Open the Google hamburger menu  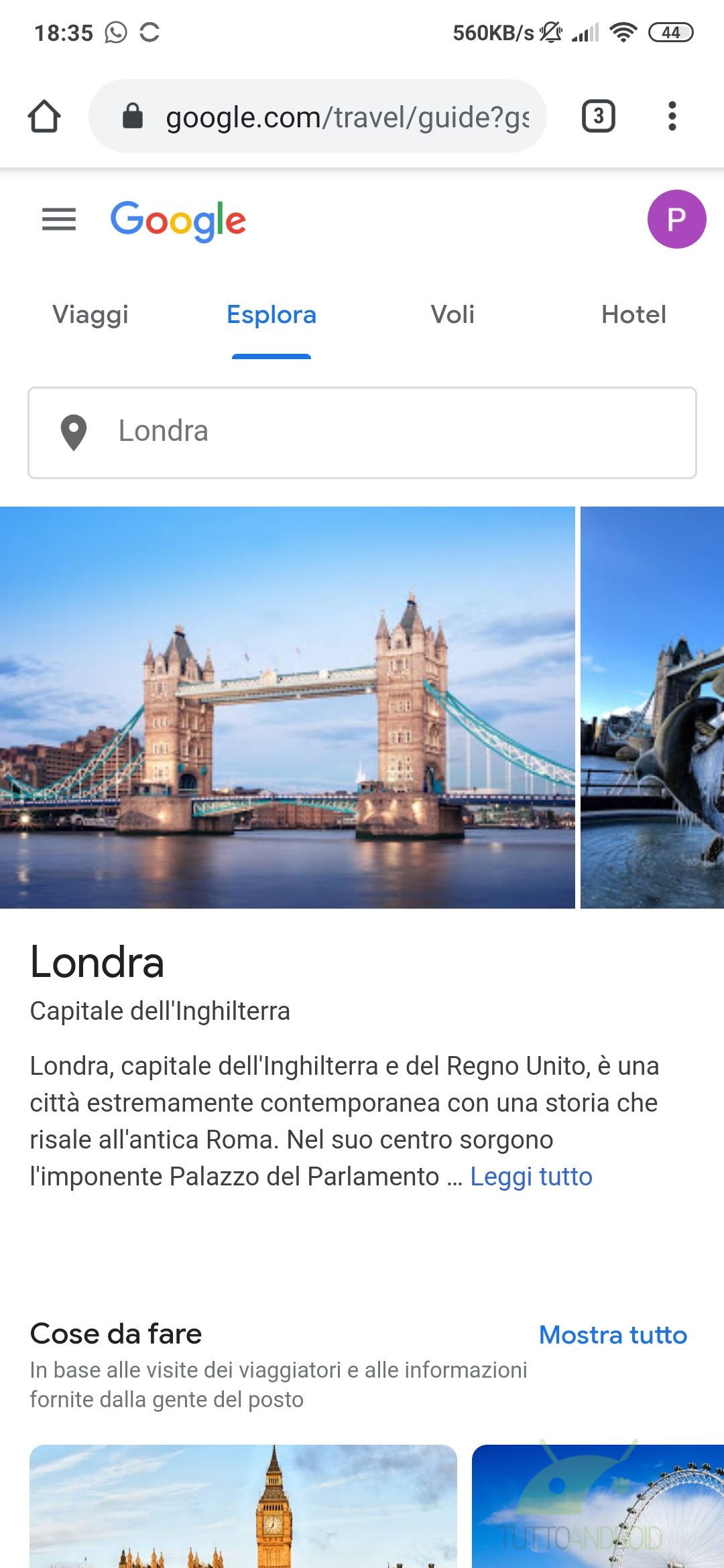(x=59, y=219)
